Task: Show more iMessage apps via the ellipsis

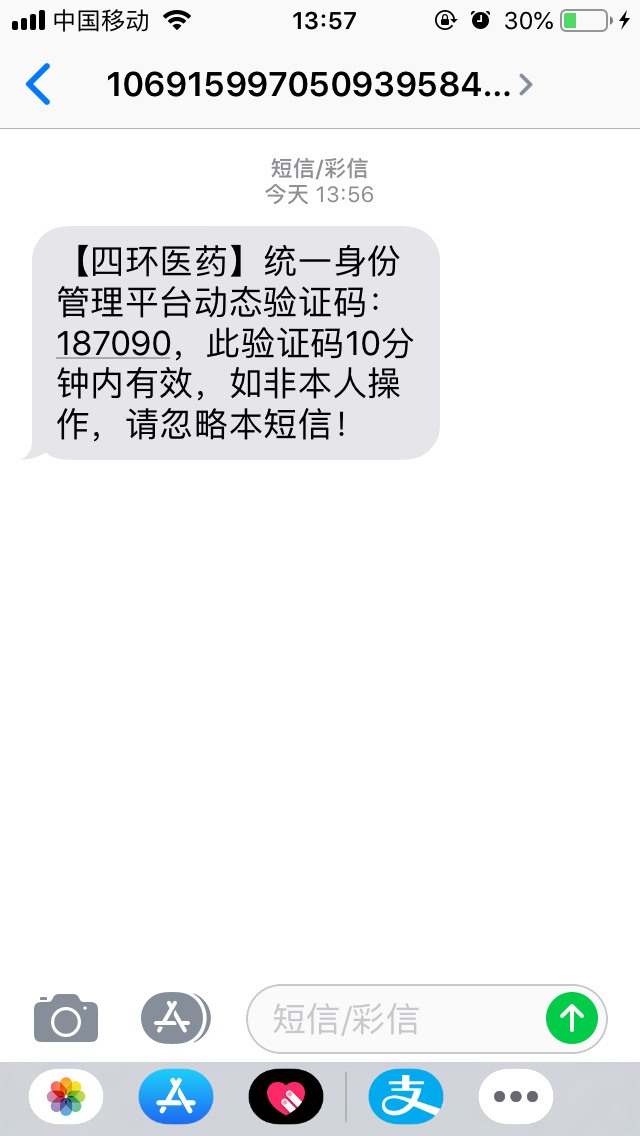Action: pos(516,1096)
